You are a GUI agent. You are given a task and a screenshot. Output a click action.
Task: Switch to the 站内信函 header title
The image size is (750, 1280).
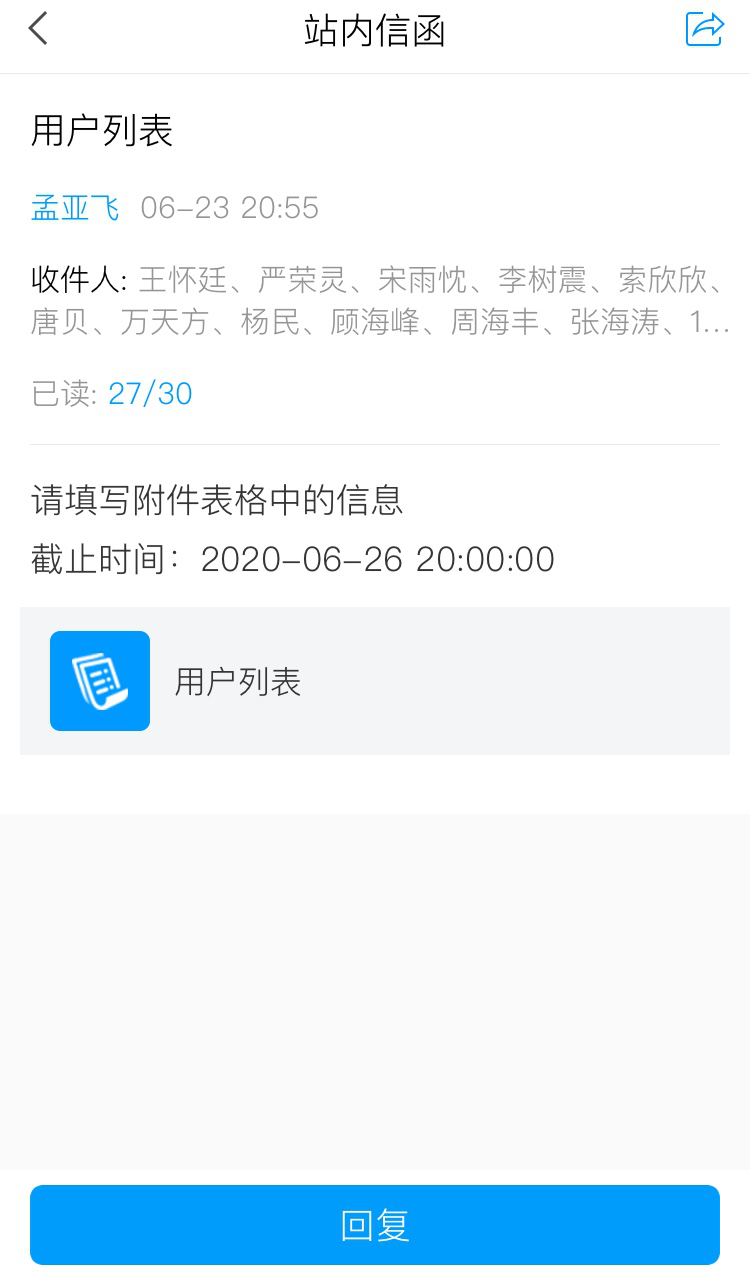(x=375, y=31)
